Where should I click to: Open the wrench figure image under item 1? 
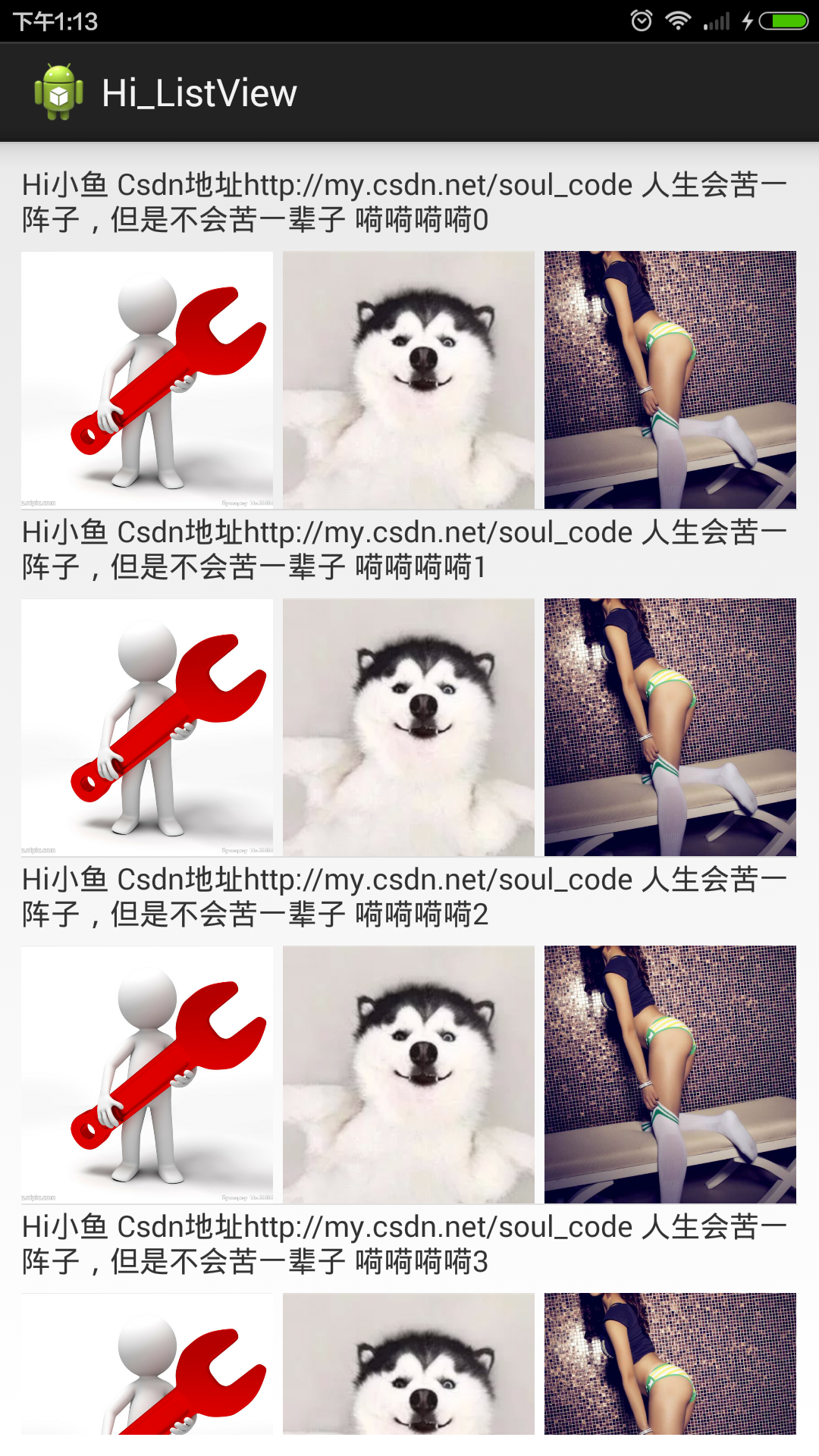(147, 727)
